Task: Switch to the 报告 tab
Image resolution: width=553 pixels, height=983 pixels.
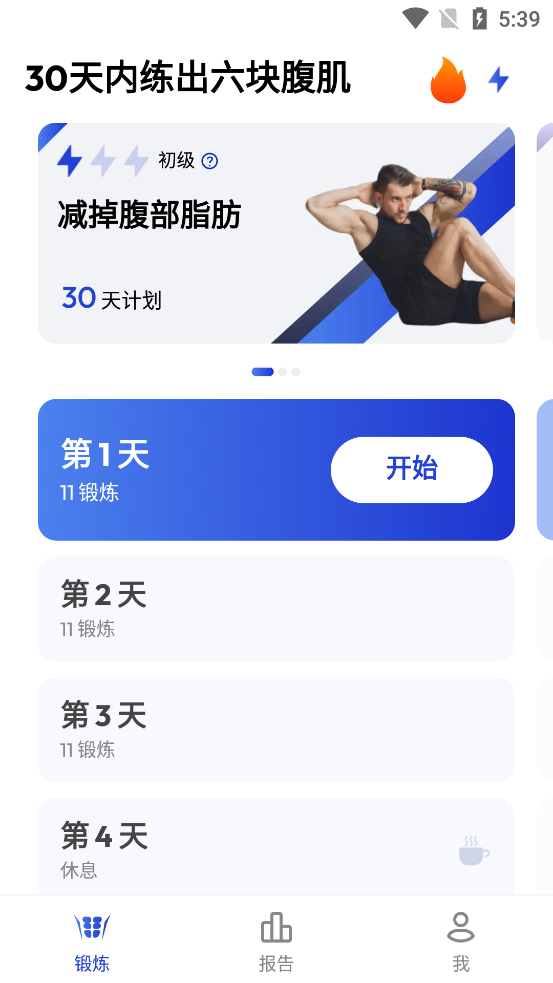Action: tap(276, 942)
